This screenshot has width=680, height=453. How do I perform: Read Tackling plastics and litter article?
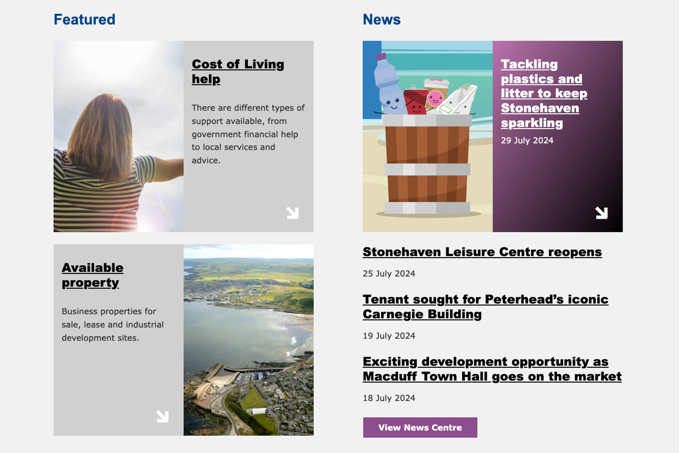pyautogui.click(x=543, y=93)
